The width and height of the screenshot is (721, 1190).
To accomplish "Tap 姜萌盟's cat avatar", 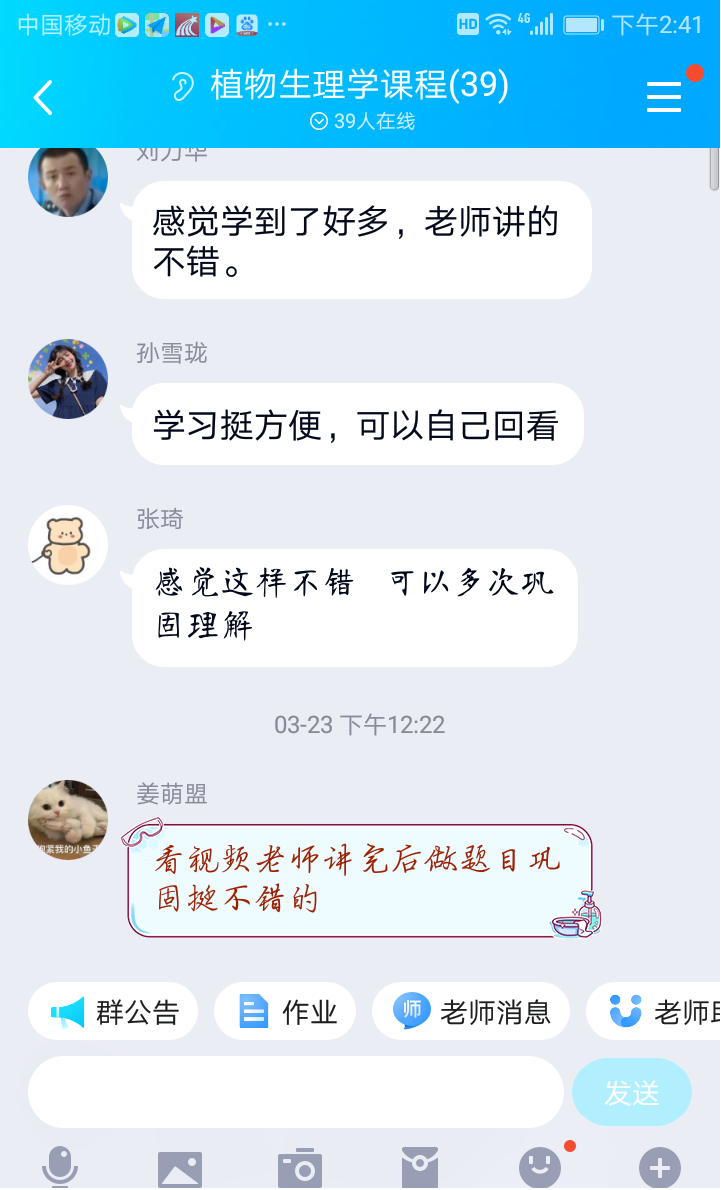I will [x=67, y=820].
